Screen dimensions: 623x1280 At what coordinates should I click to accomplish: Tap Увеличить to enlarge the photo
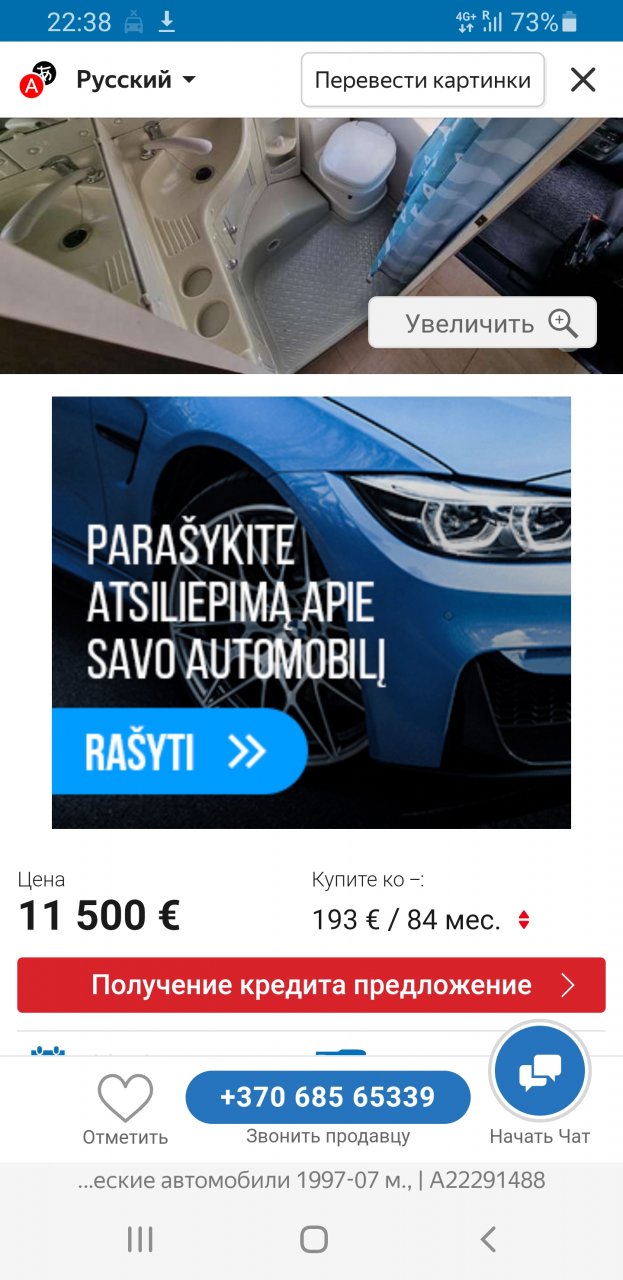(482, 323)
